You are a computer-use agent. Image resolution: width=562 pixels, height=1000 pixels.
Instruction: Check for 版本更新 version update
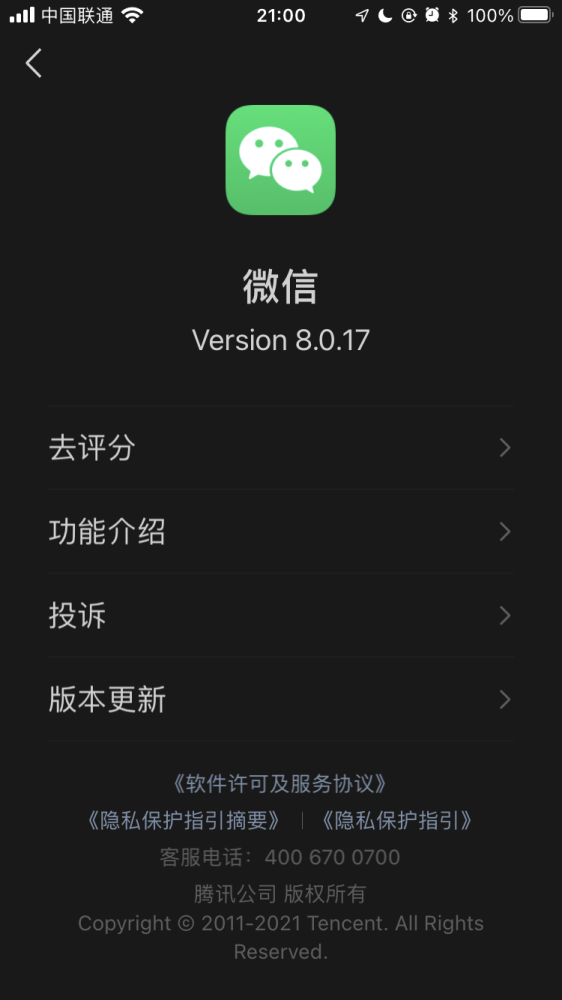click(x=281, y=700)
